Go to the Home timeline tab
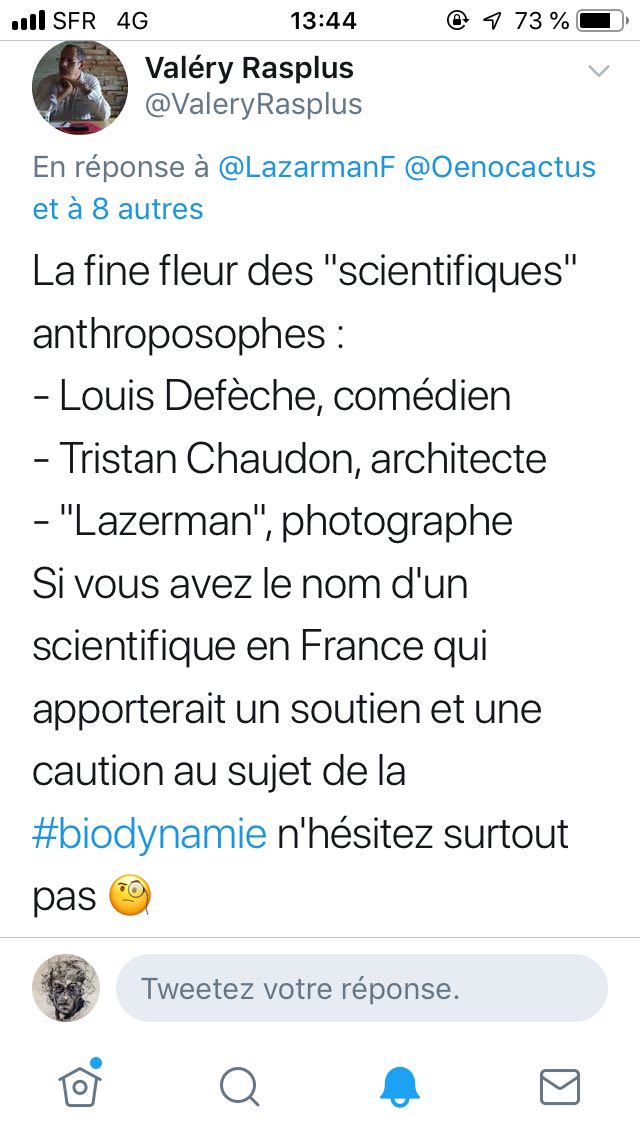Screen dimensions: 640x1136 coord(80,1083)
